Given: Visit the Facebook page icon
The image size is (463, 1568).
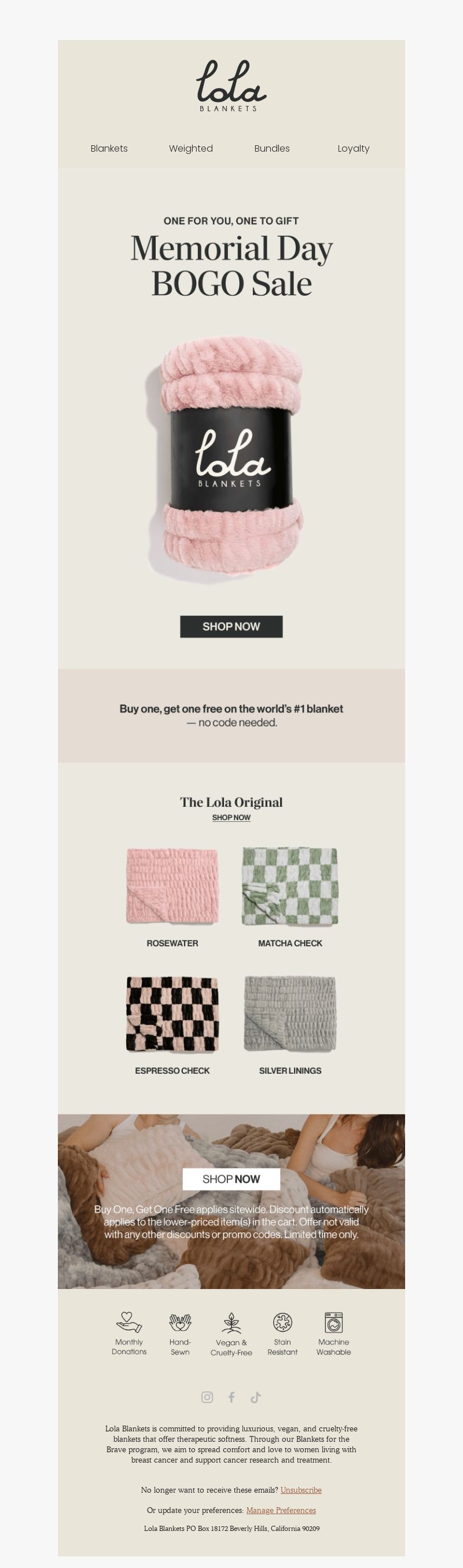Looking at the screenshot, I should click(231, 1397).
